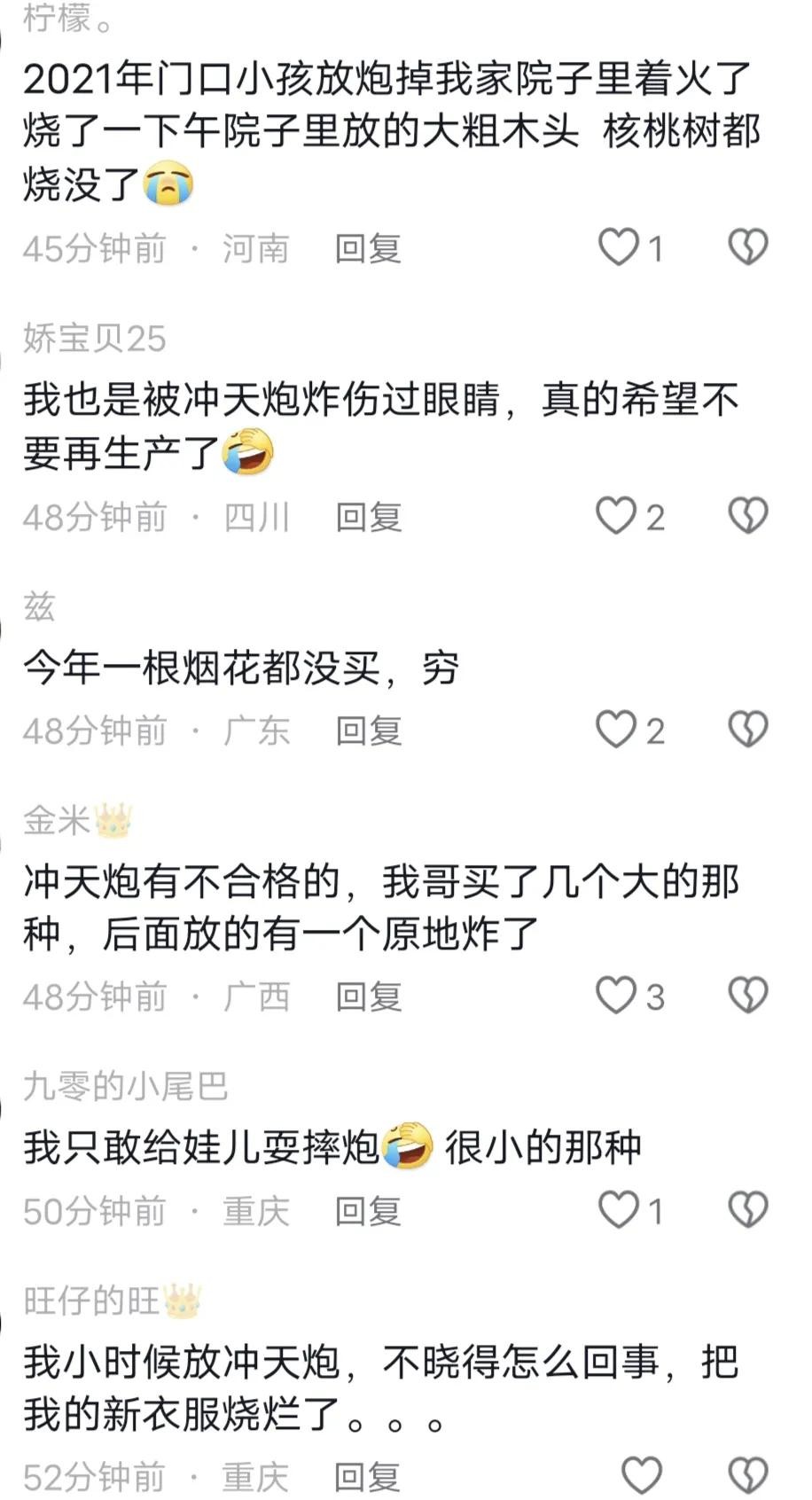
Task: Reply to 娇宝贝25's comment
Action: click(368, 518)
